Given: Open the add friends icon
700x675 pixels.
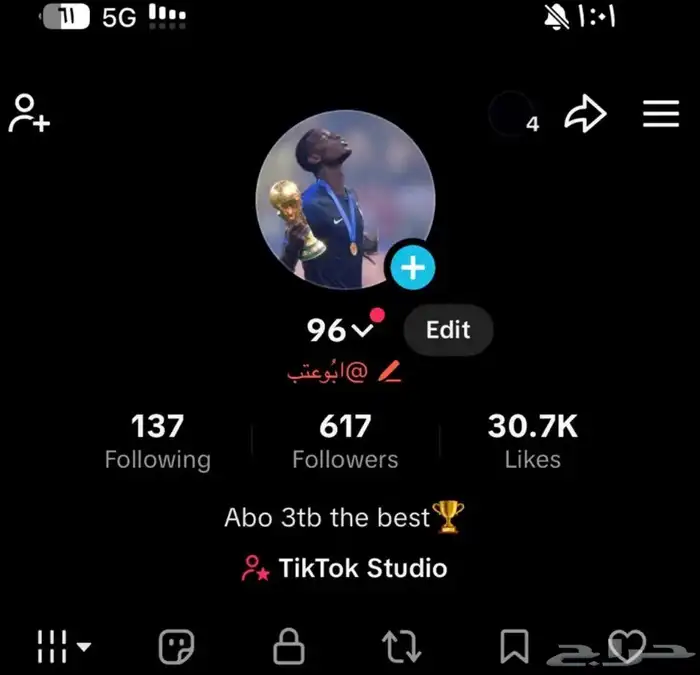Looking at the screenshot, I should pos(29,113).
